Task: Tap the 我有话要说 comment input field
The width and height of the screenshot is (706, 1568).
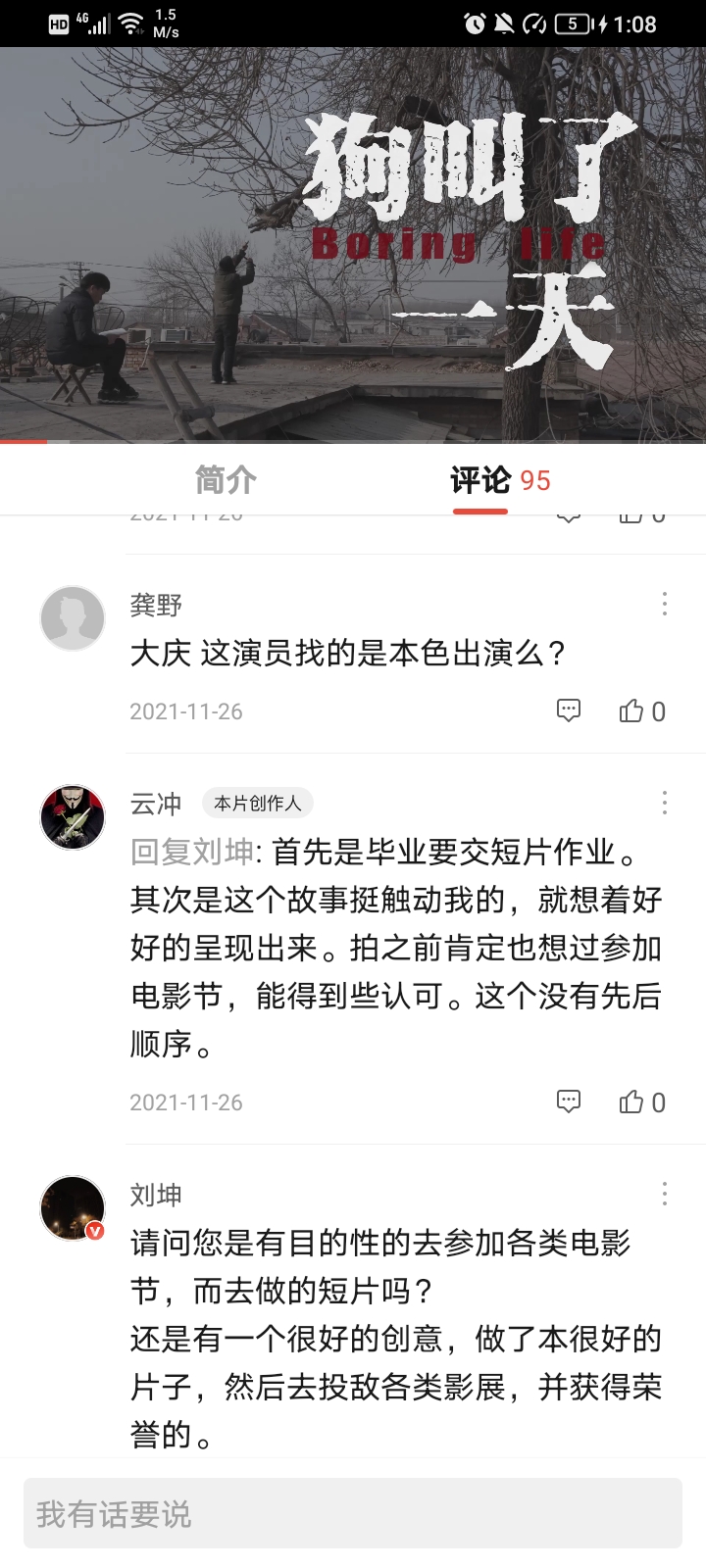Action: 353,1514
